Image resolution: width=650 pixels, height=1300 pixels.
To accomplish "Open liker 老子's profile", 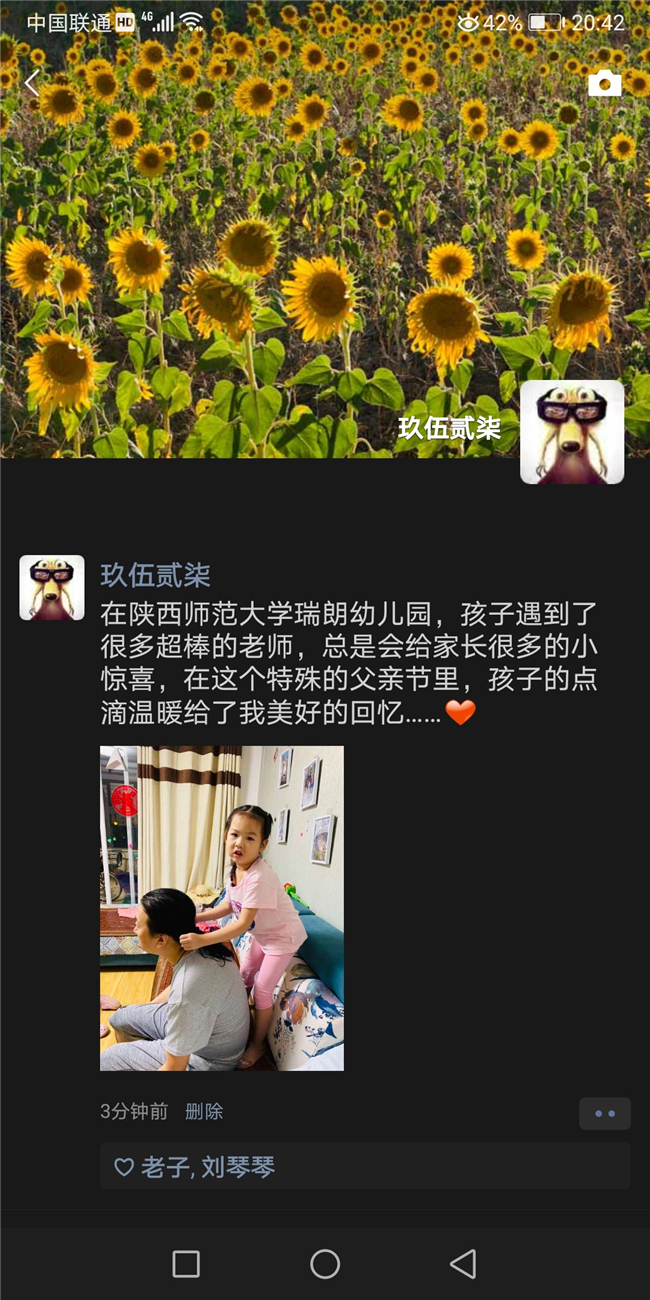I will [164, 1167].
